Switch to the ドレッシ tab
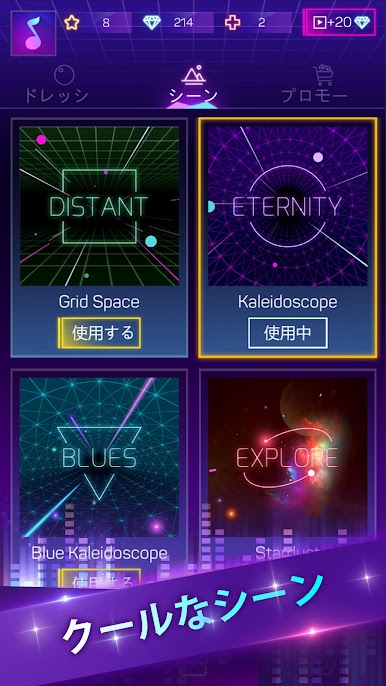This screenshot has width=386, height=686. (56, 85)
